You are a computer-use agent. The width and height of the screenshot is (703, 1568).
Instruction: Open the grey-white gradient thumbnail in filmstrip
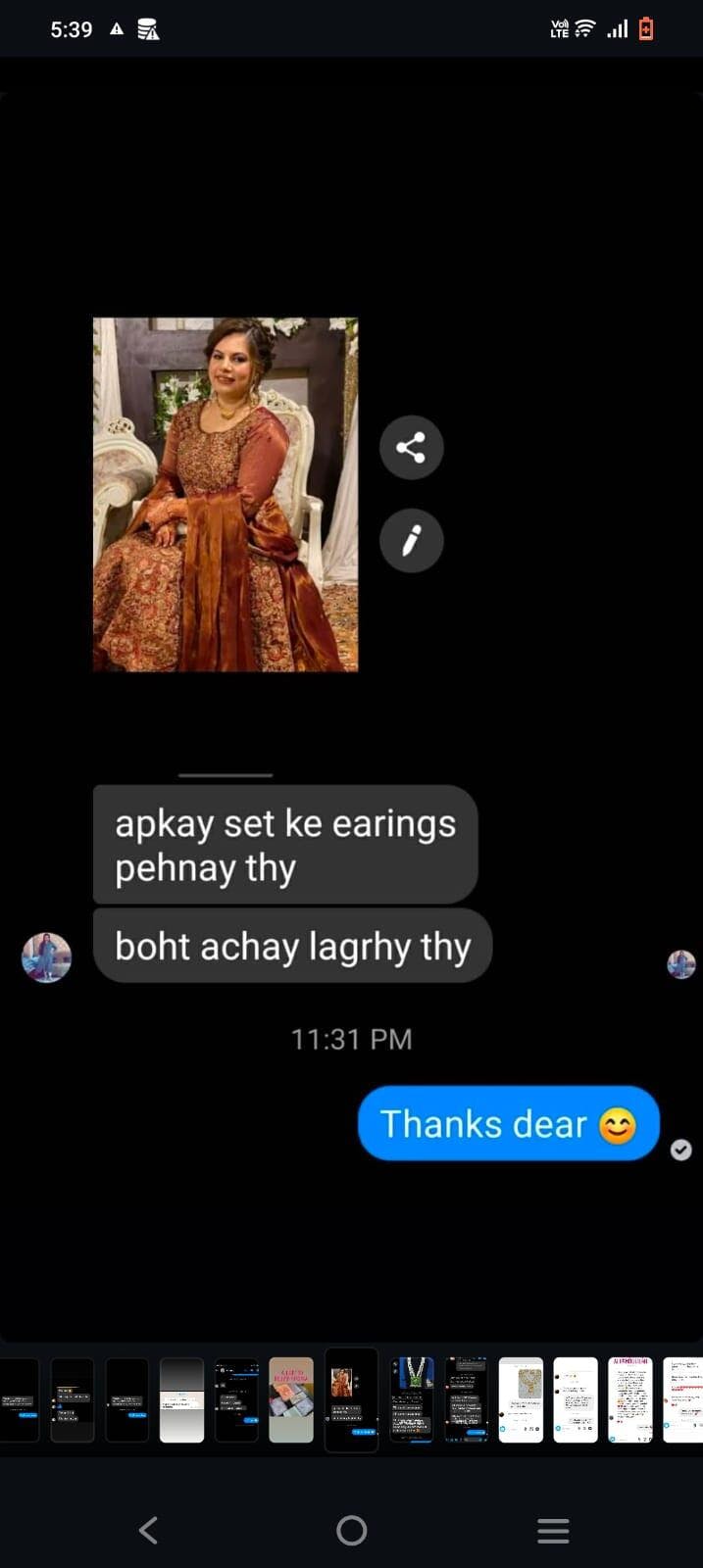point(181,1399)
